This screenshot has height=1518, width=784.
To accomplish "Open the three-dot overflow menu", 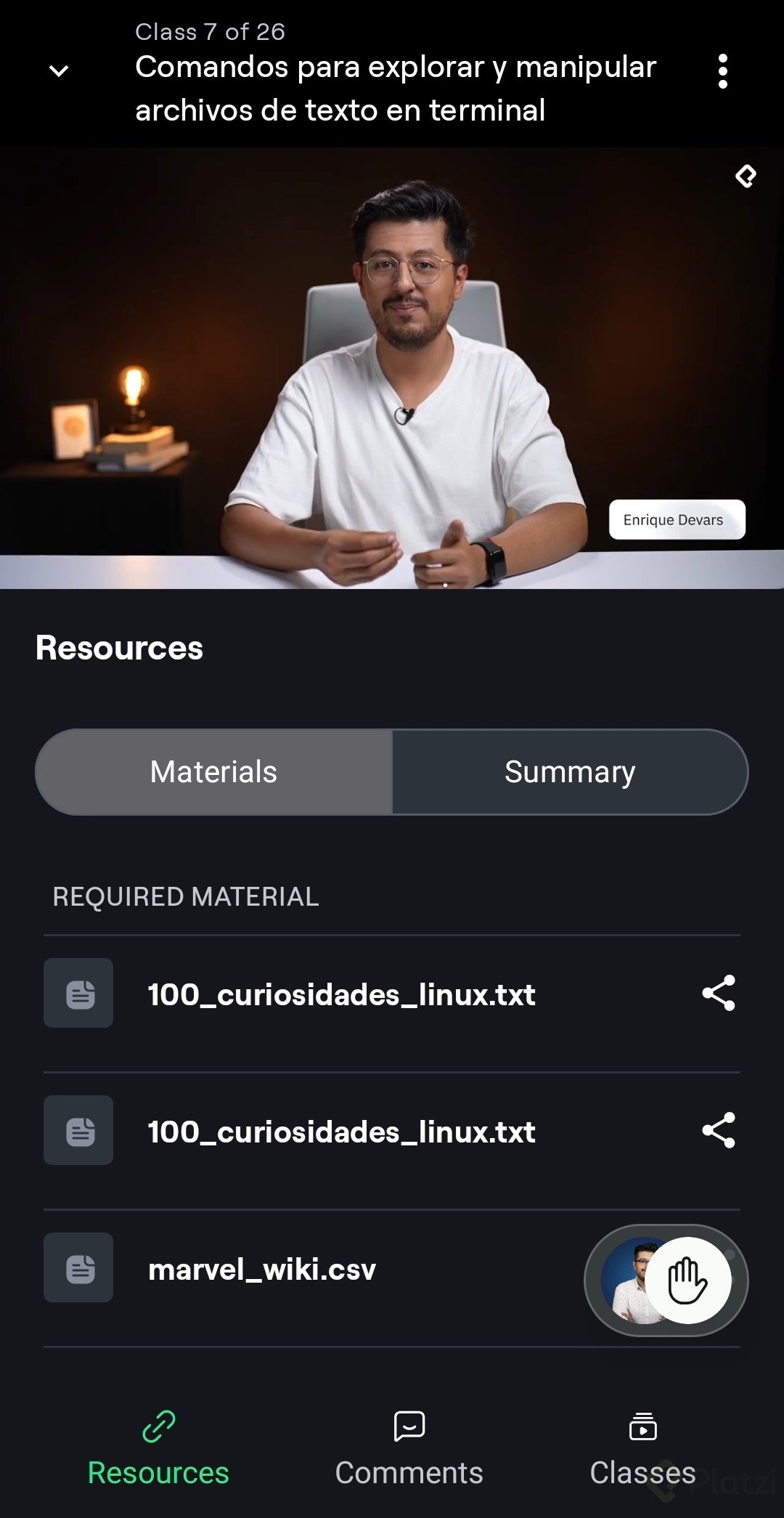I will 722,71.
